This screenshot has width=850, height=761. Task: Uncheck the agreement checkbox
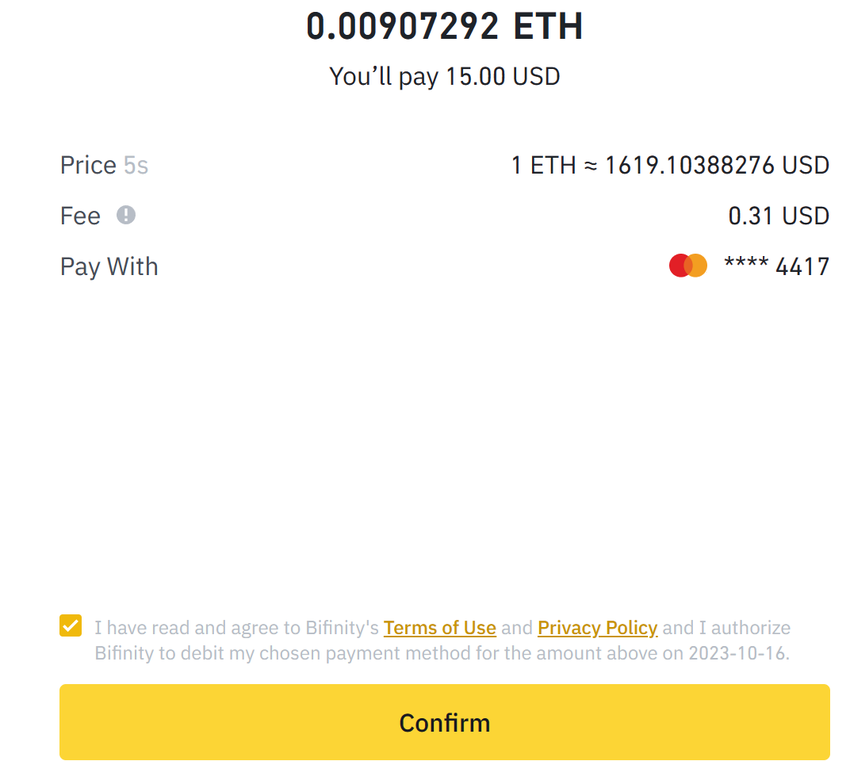[x=70, y=627]
